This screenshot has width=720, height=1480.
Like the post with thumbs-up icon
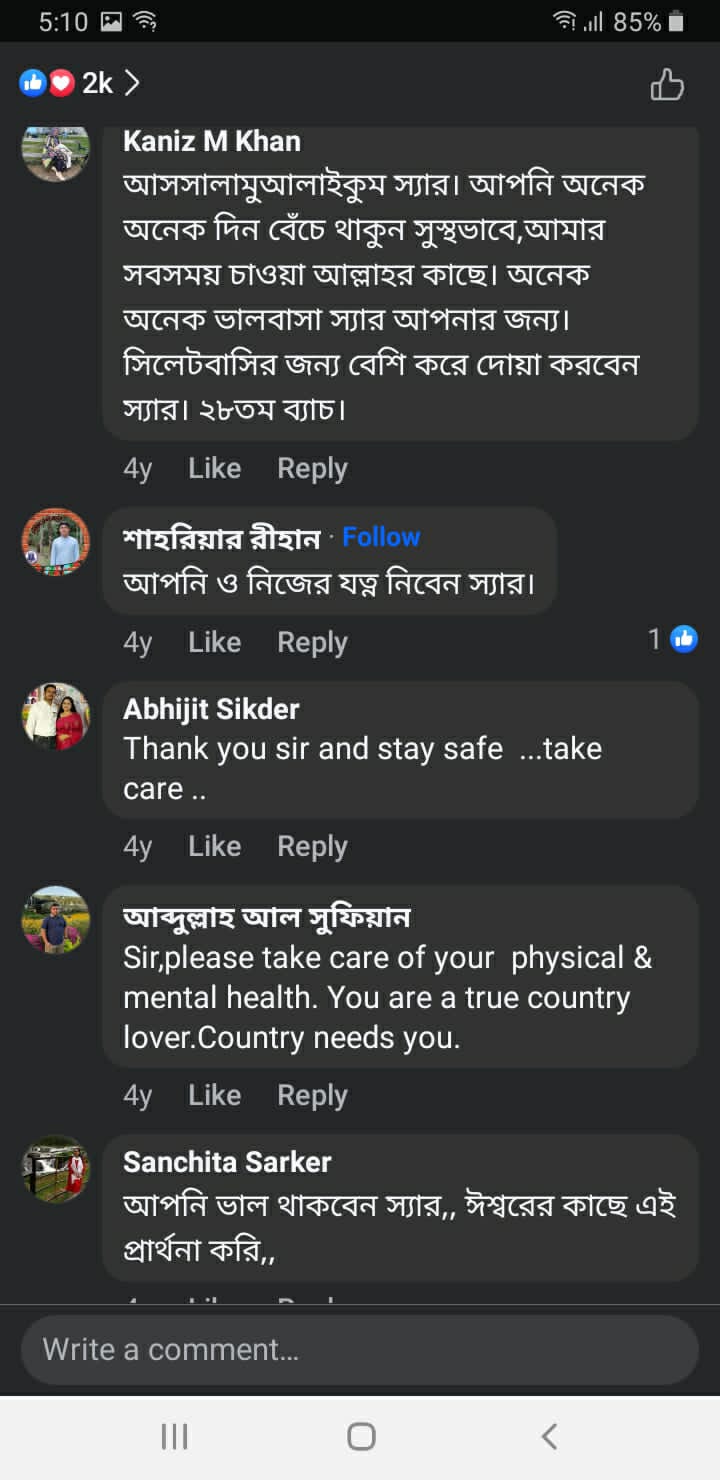point(667,85)
